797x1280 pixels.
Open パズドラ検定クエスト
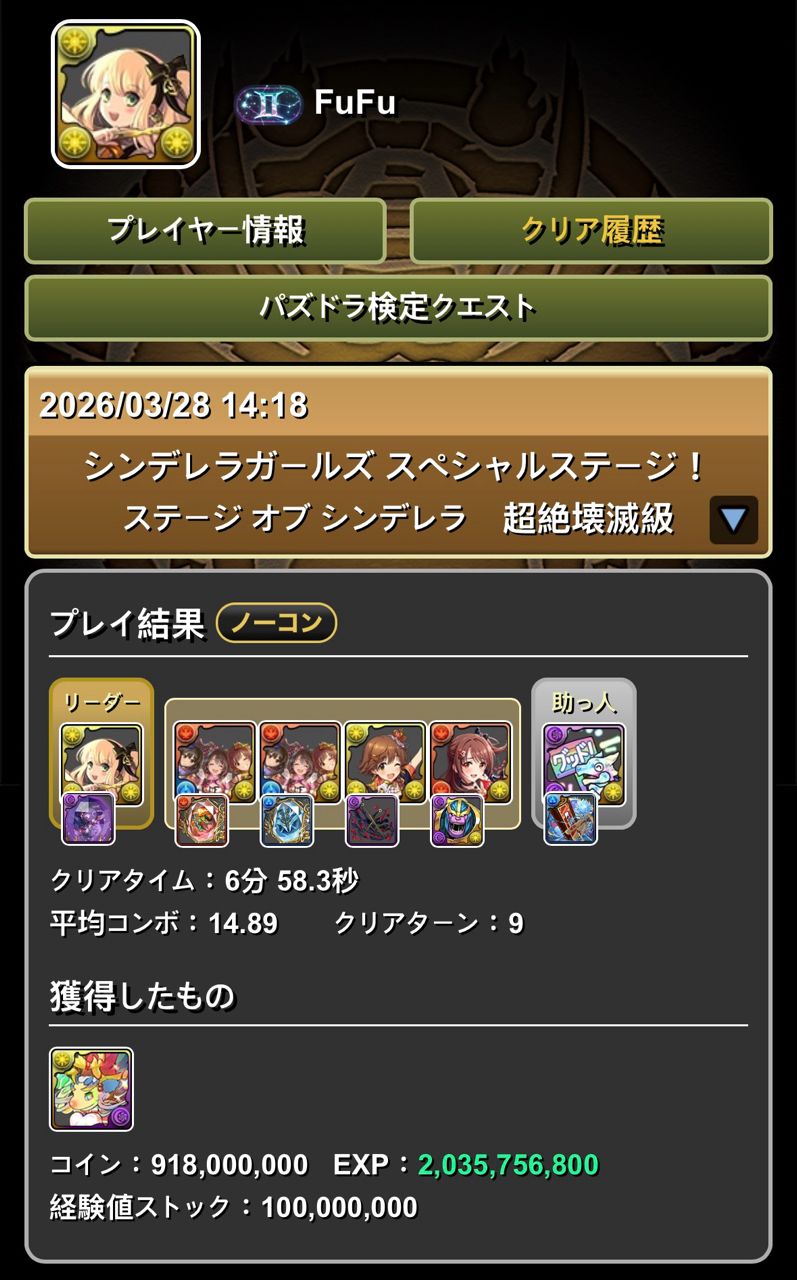[398, 308]
